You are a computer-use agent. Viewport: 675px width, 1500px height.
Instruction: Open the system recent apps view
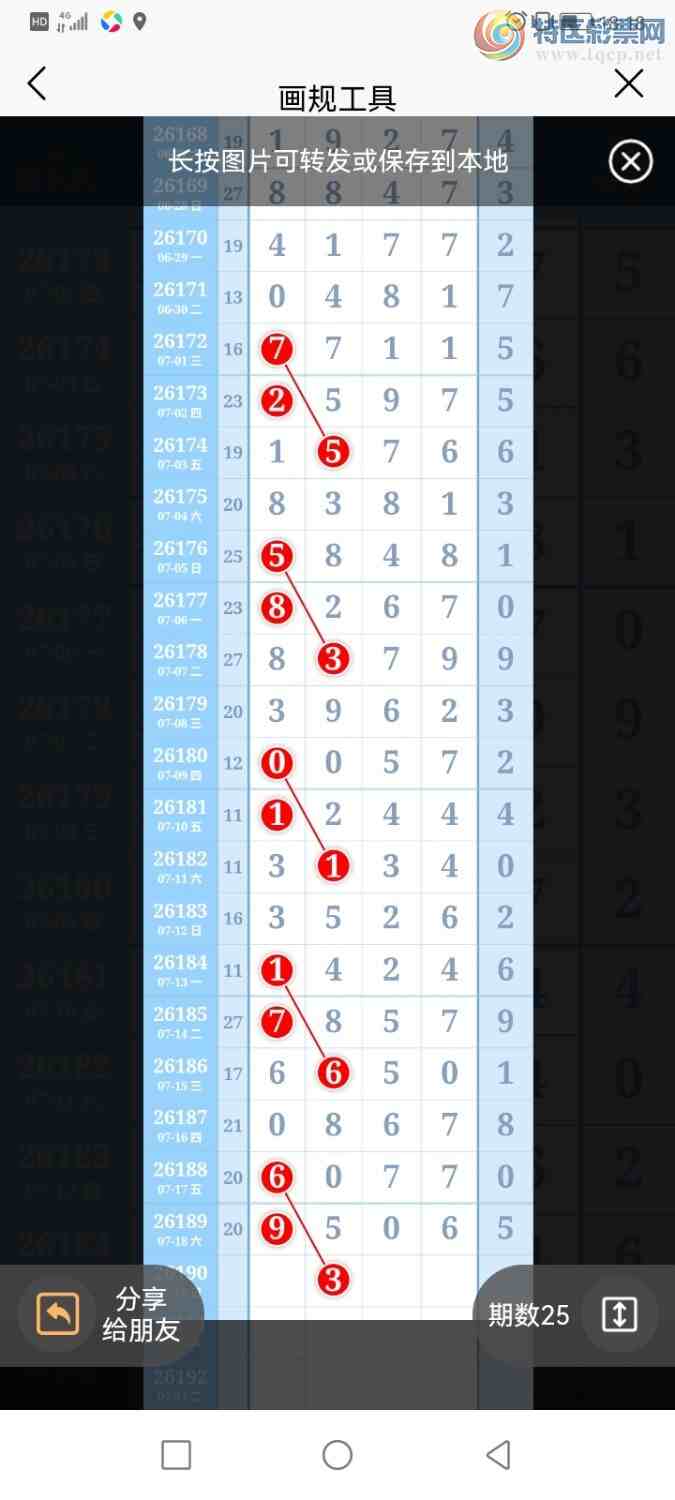pos(176,1454)
